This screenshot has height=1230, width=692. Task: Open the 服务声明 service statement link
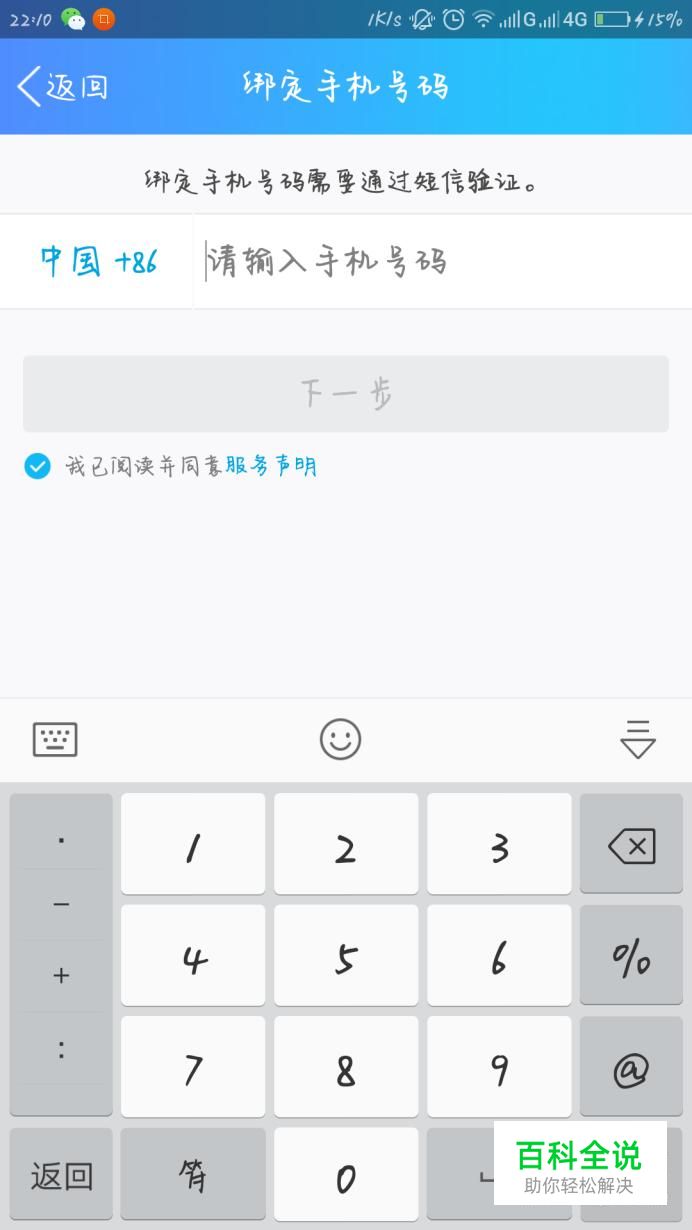(270, 466)
